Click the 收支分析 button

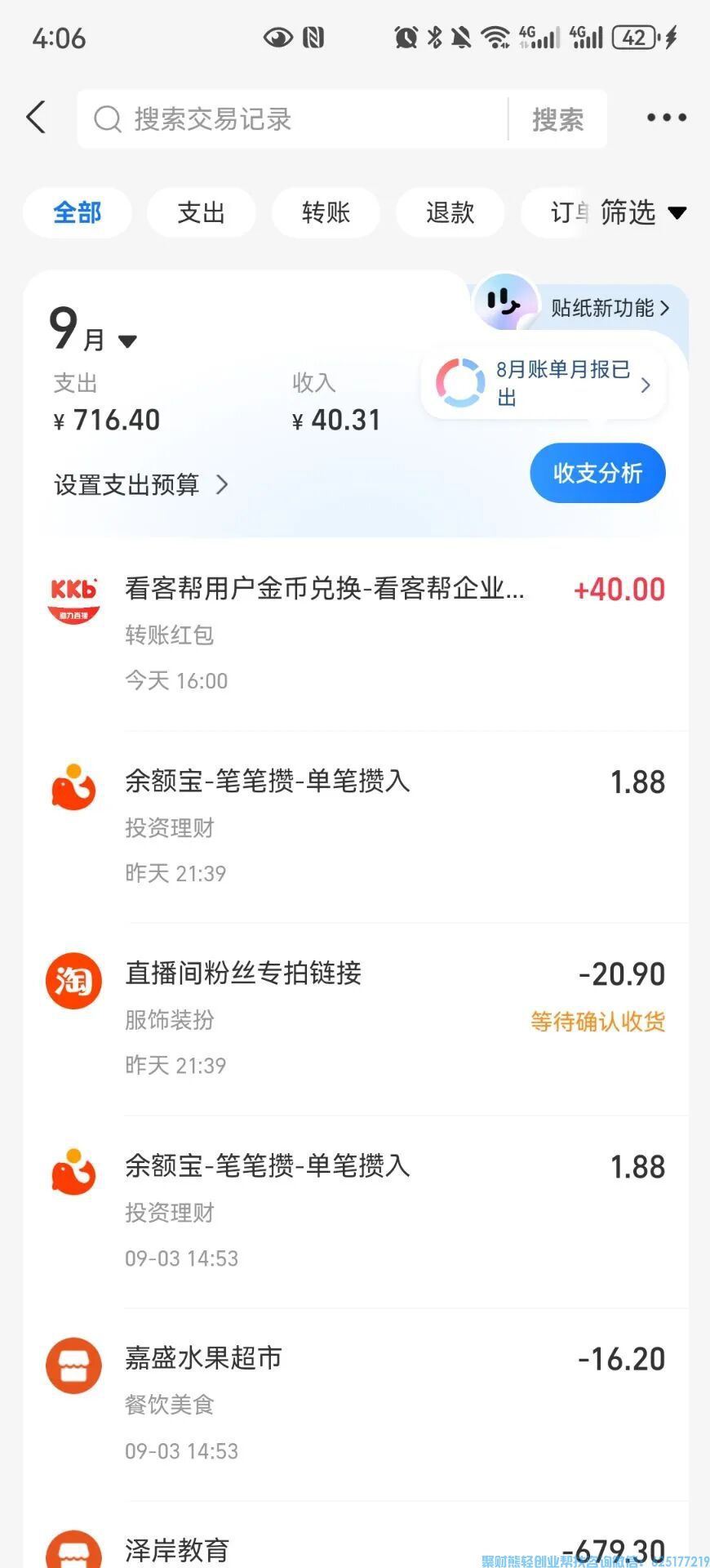(597, 473)
